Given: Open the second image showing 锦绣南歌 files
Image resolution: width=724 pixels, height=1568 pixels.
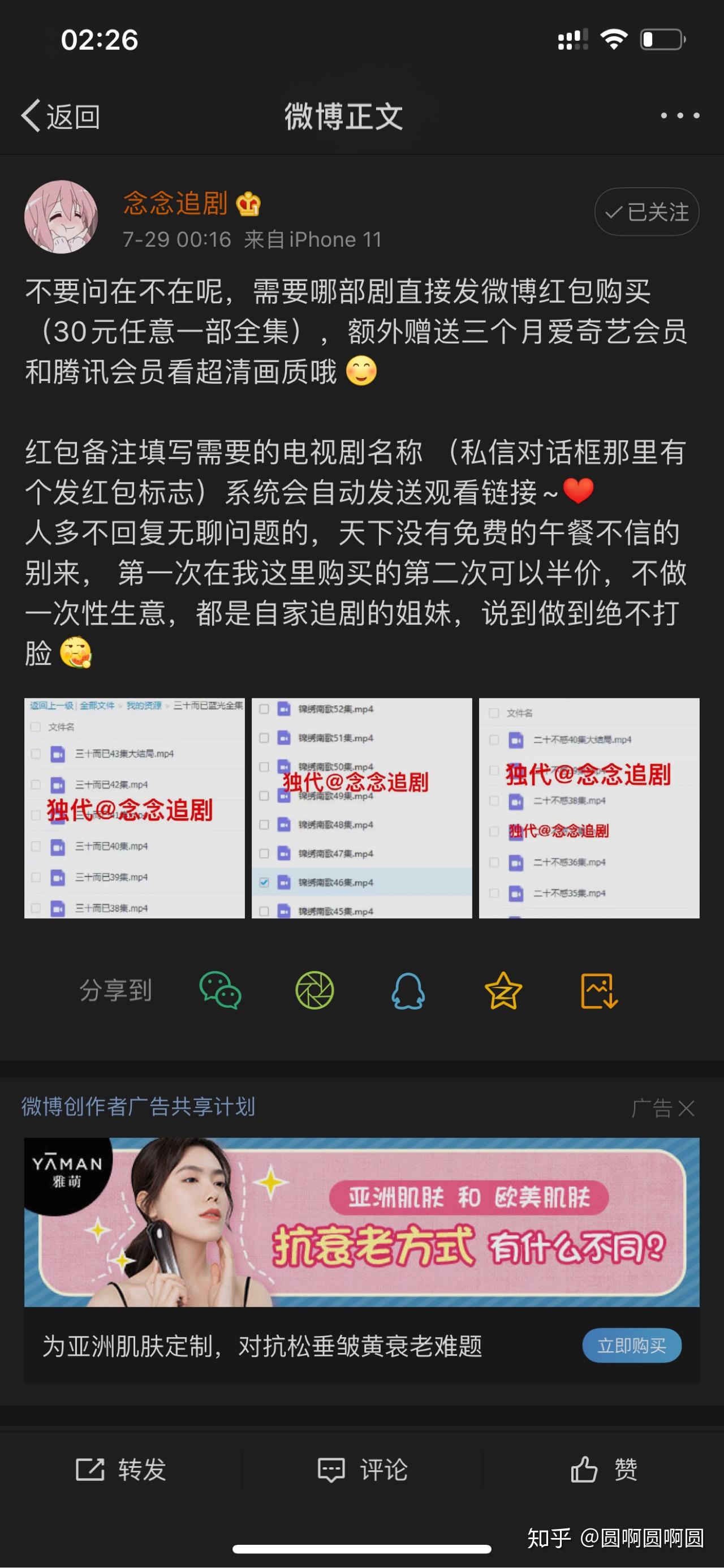Looking at the screenshot, I should pyautogui.click(x=361, y=807).
